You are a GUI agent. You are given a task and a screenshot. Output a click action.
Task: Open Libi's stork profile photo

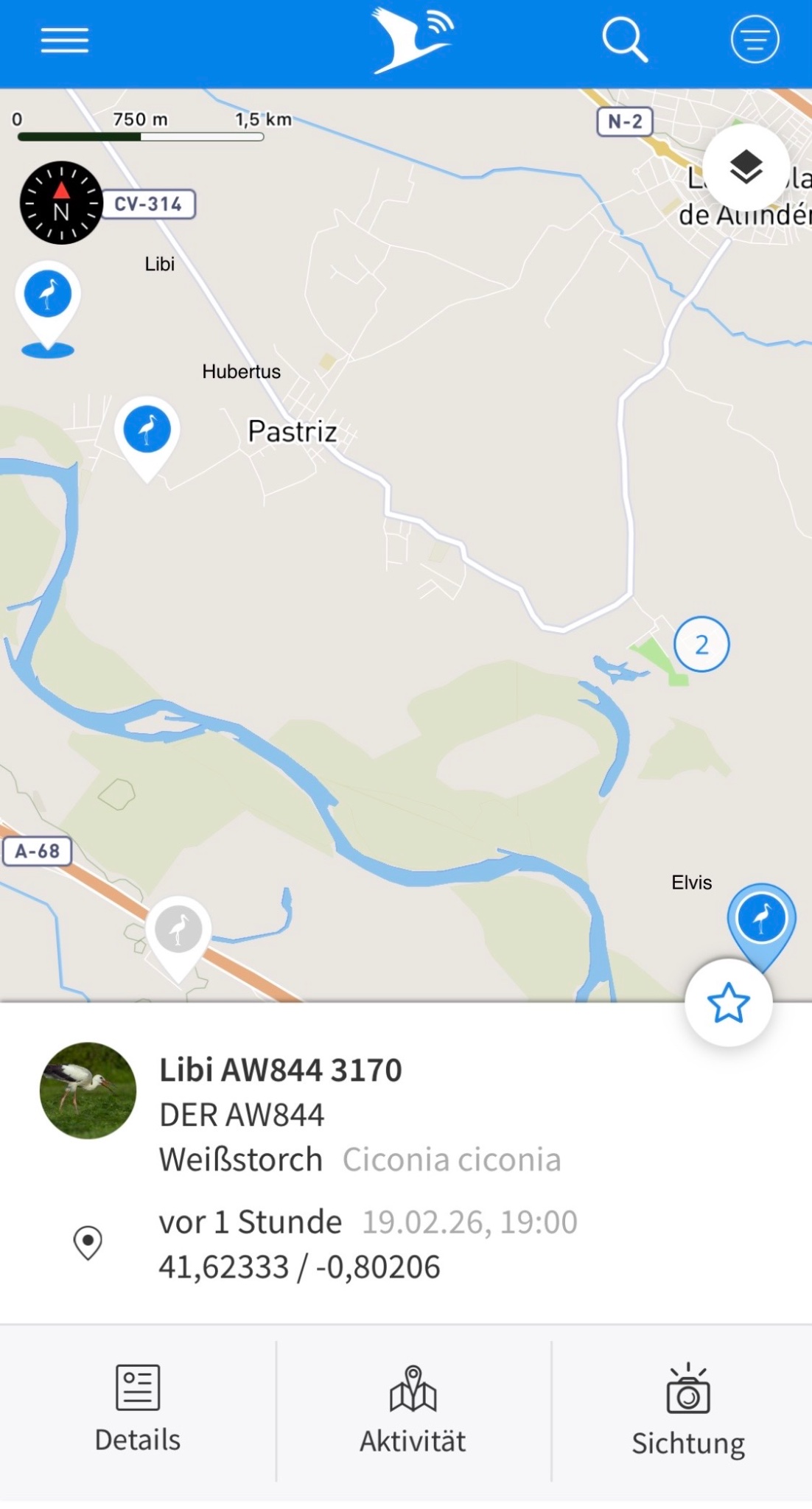tap(88, 1090)
